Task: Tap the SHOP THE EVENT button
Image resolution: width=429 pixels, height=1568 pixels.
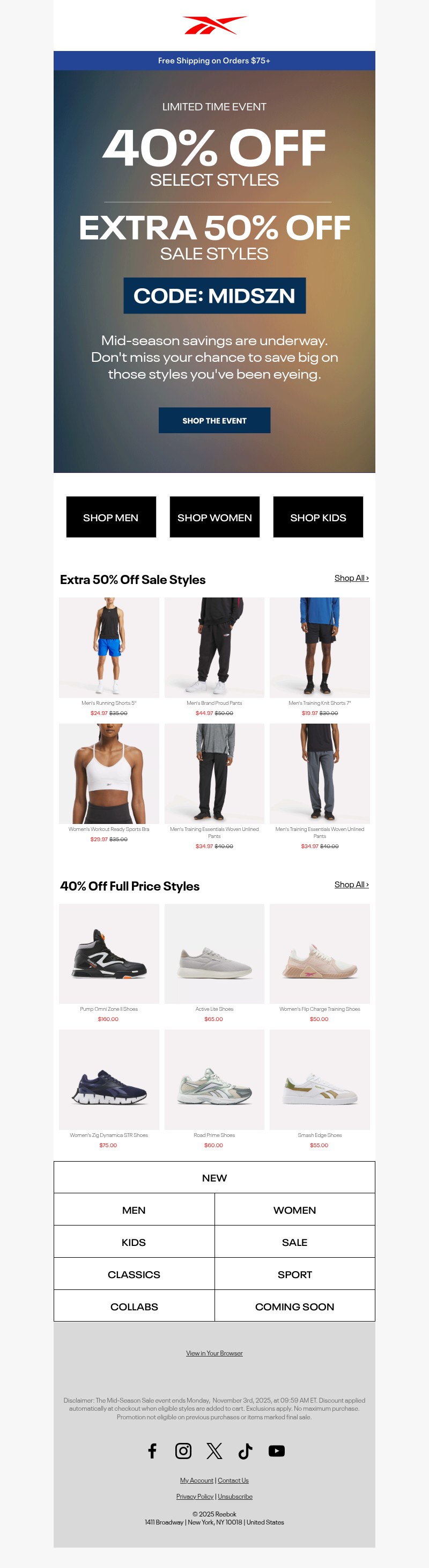Action: pos(214,421)
